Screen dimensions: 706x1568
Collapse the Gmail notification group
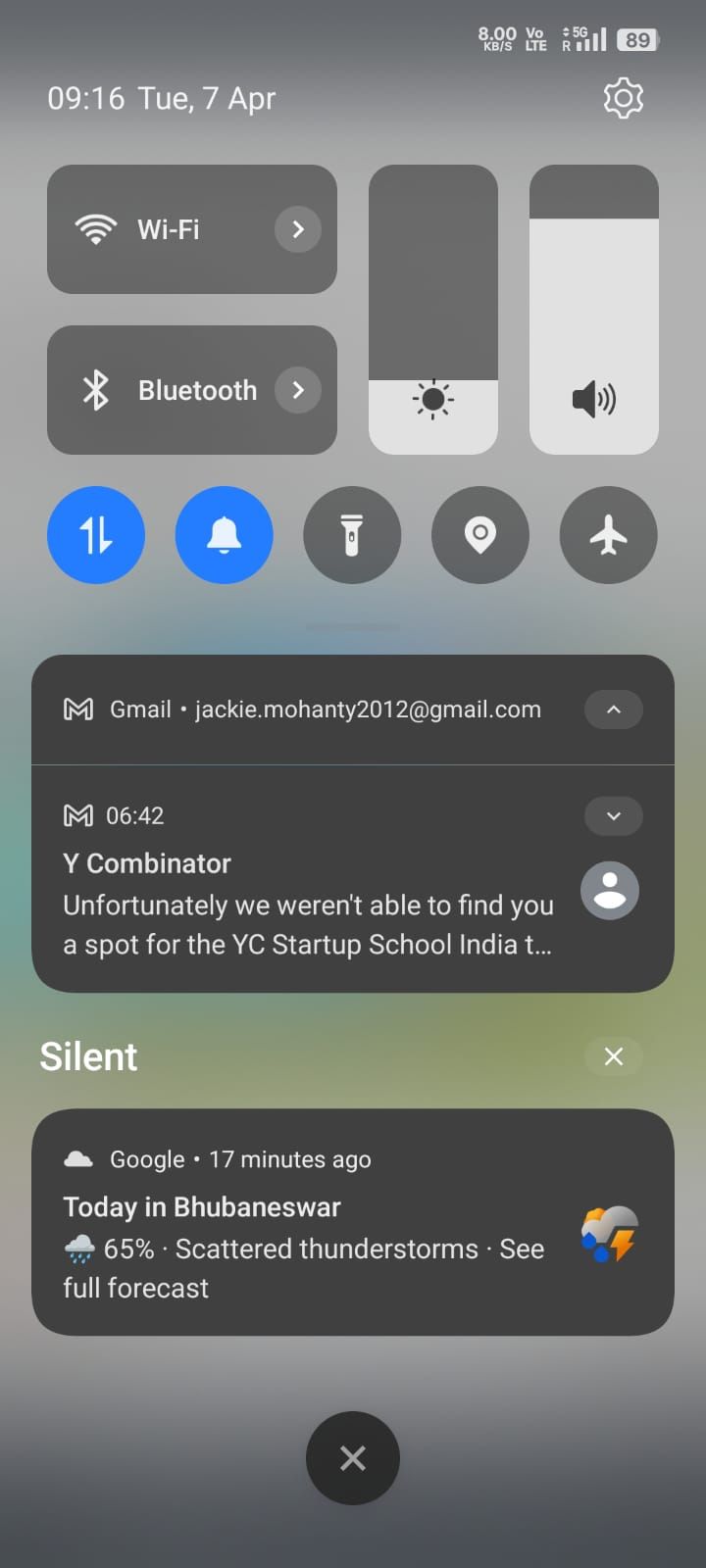click(x=614, y=710)
